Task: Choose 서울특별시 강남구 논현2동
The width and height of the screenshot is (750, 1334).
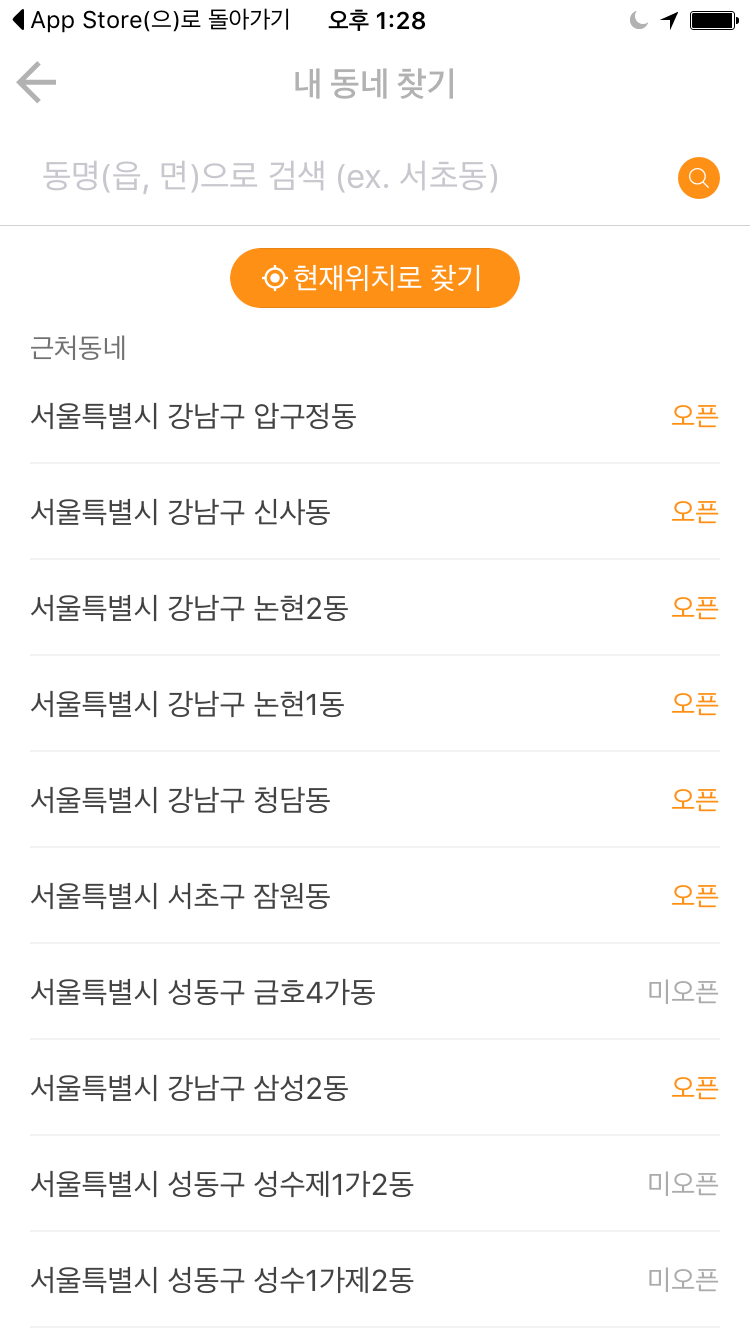Action: point(375,608)
